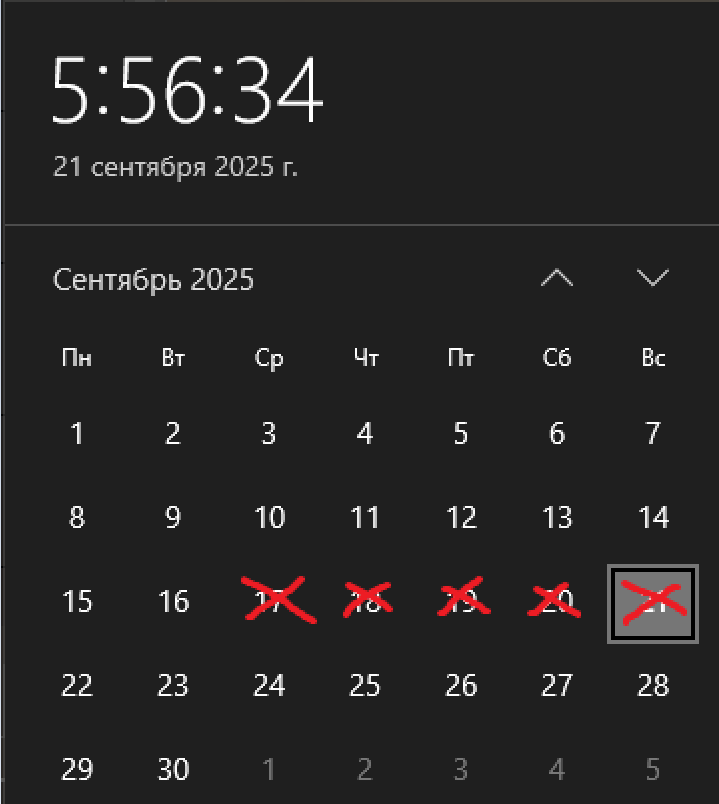Viewport: 719px width, 804px height.
Task: Select day 9 in the calendar
Action: click(173, 518)
